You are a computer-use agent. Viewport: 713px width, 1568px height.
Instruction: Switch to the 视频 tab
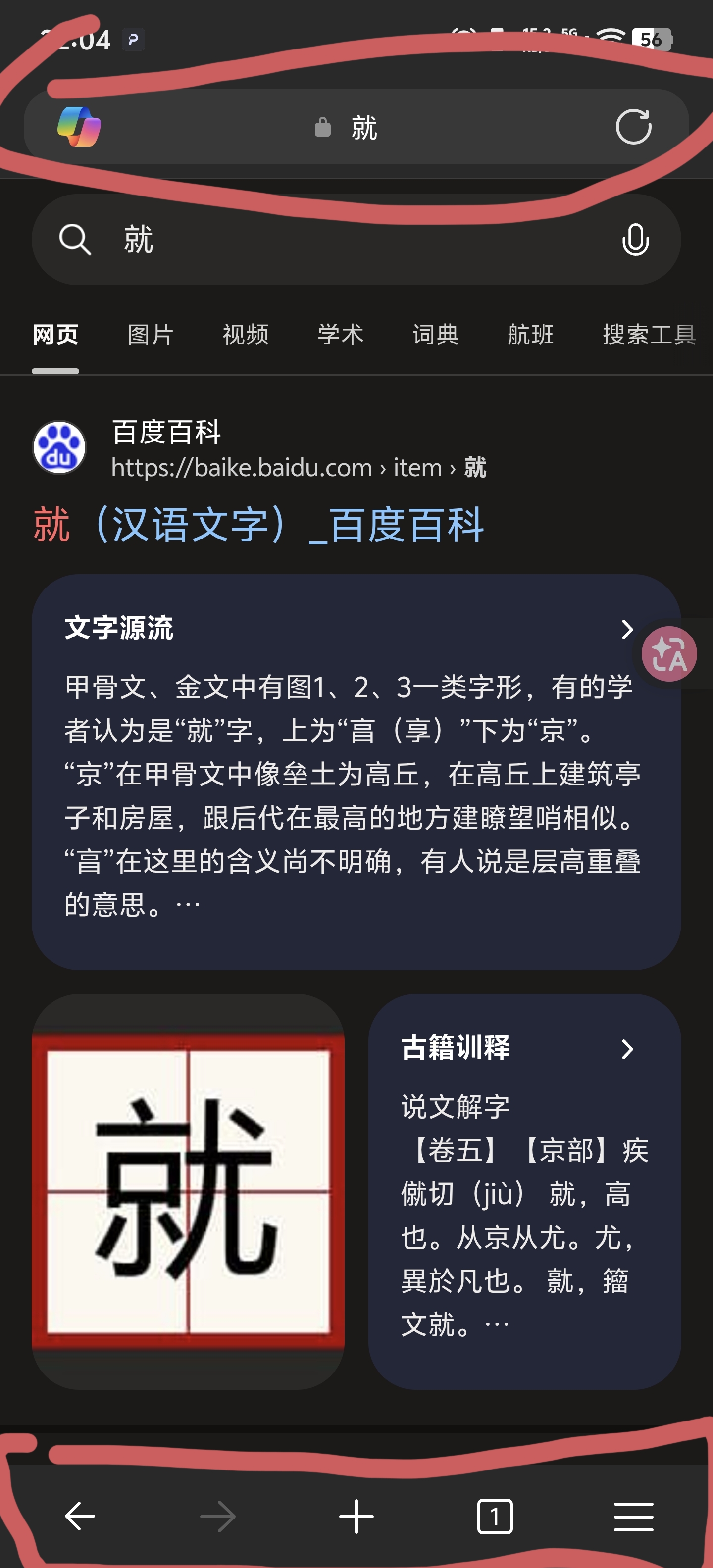(x=246, y=334)
